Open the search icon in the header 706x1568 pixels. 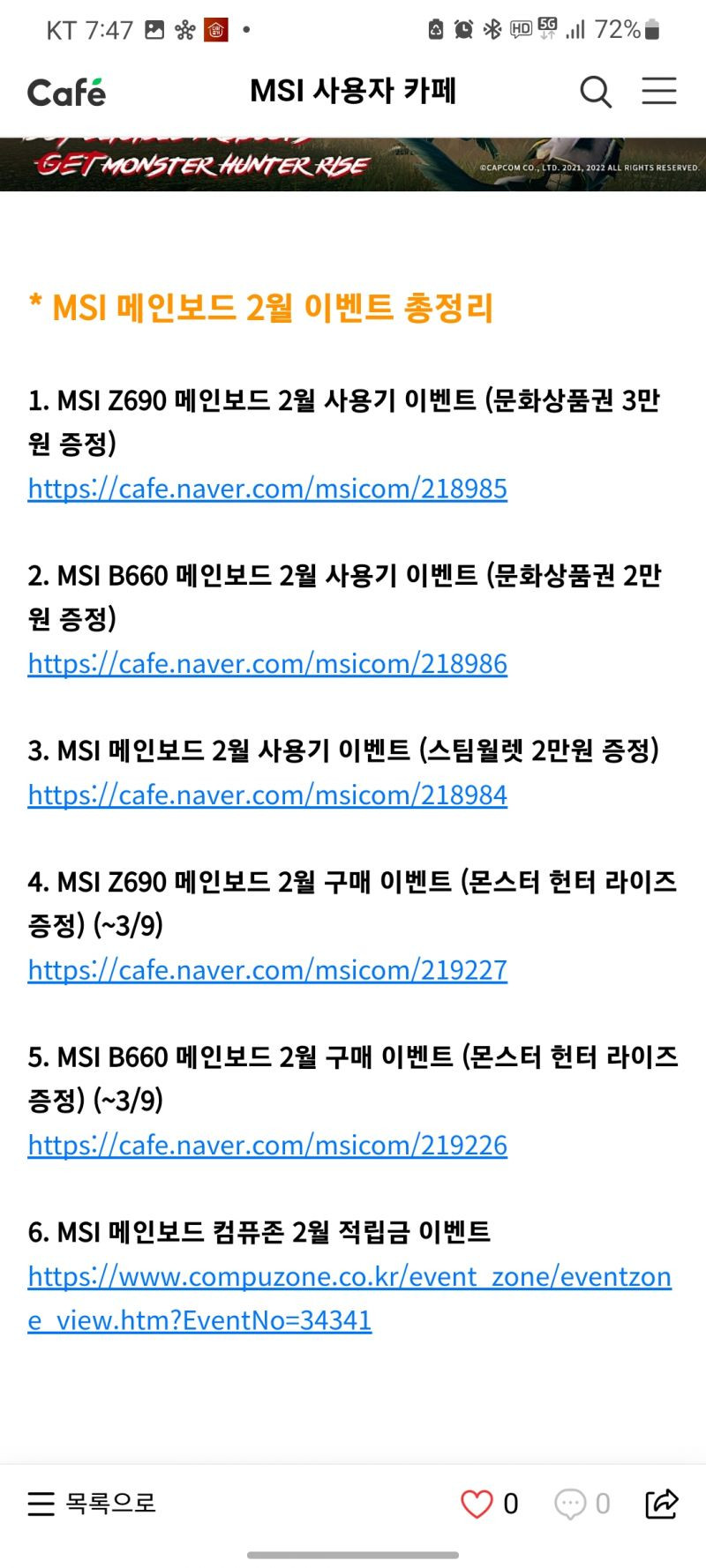(596, 92)
